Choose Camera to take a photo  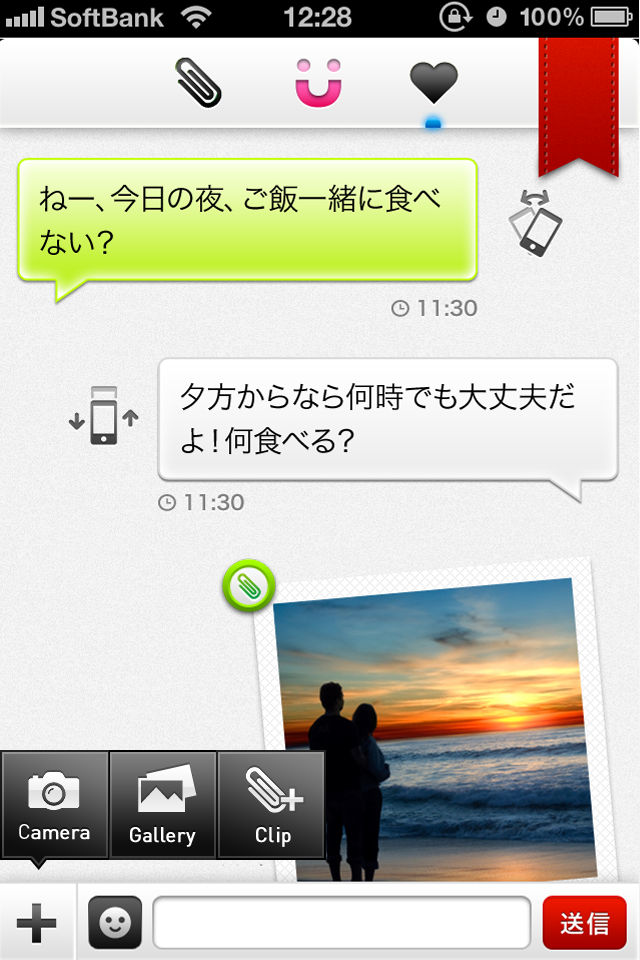[x=54, y=804]
